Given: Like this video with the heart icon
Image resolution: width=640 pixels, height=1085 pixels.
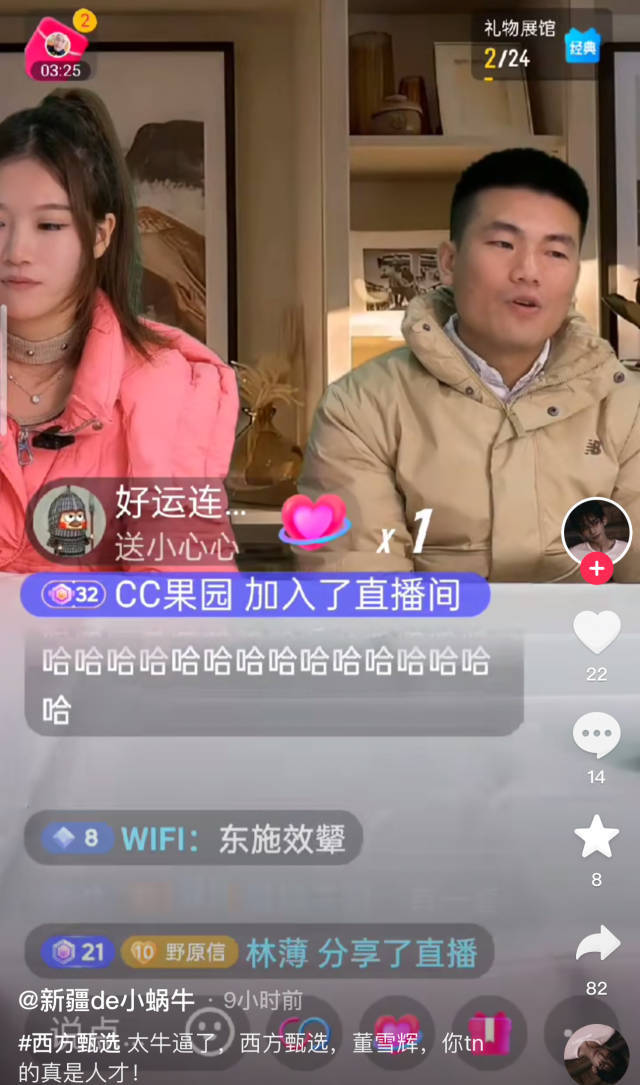Looking at the screenshot, I should tap(596, 632).
